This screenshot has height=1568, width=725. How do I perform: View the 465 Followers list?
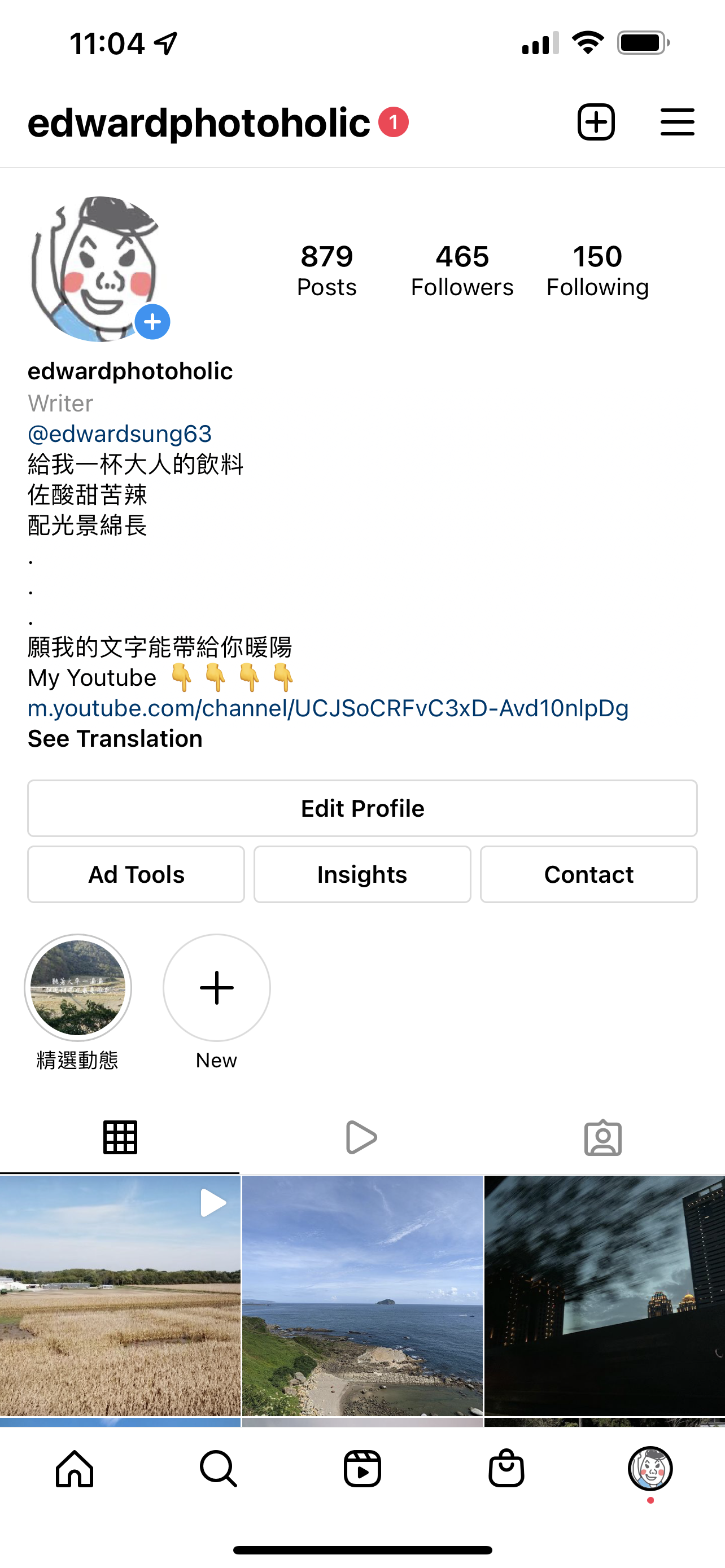[x=462, y=271]
